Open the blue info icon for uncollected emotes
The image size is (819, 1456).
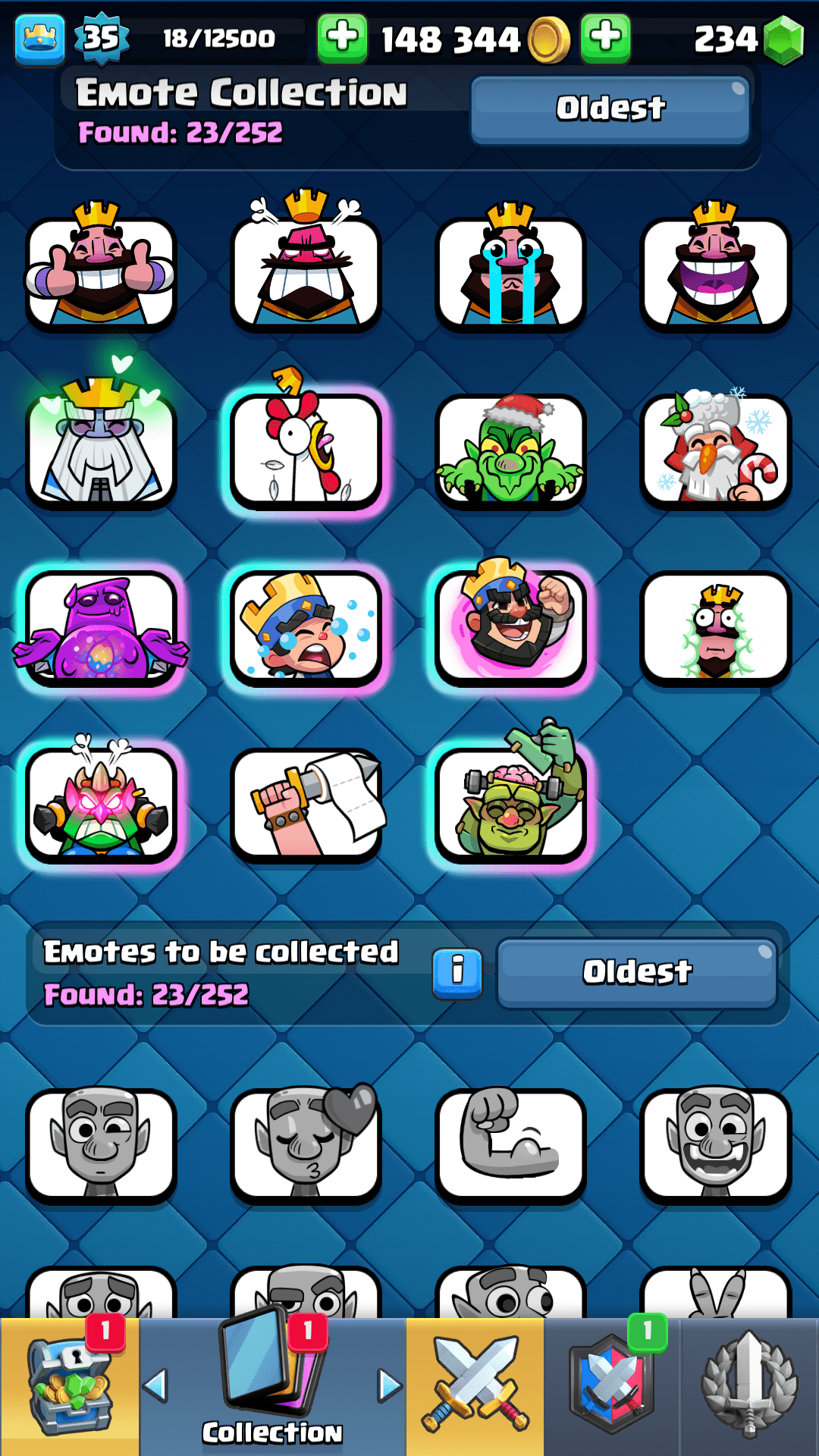pyautogui.click(x=457, y=973)
